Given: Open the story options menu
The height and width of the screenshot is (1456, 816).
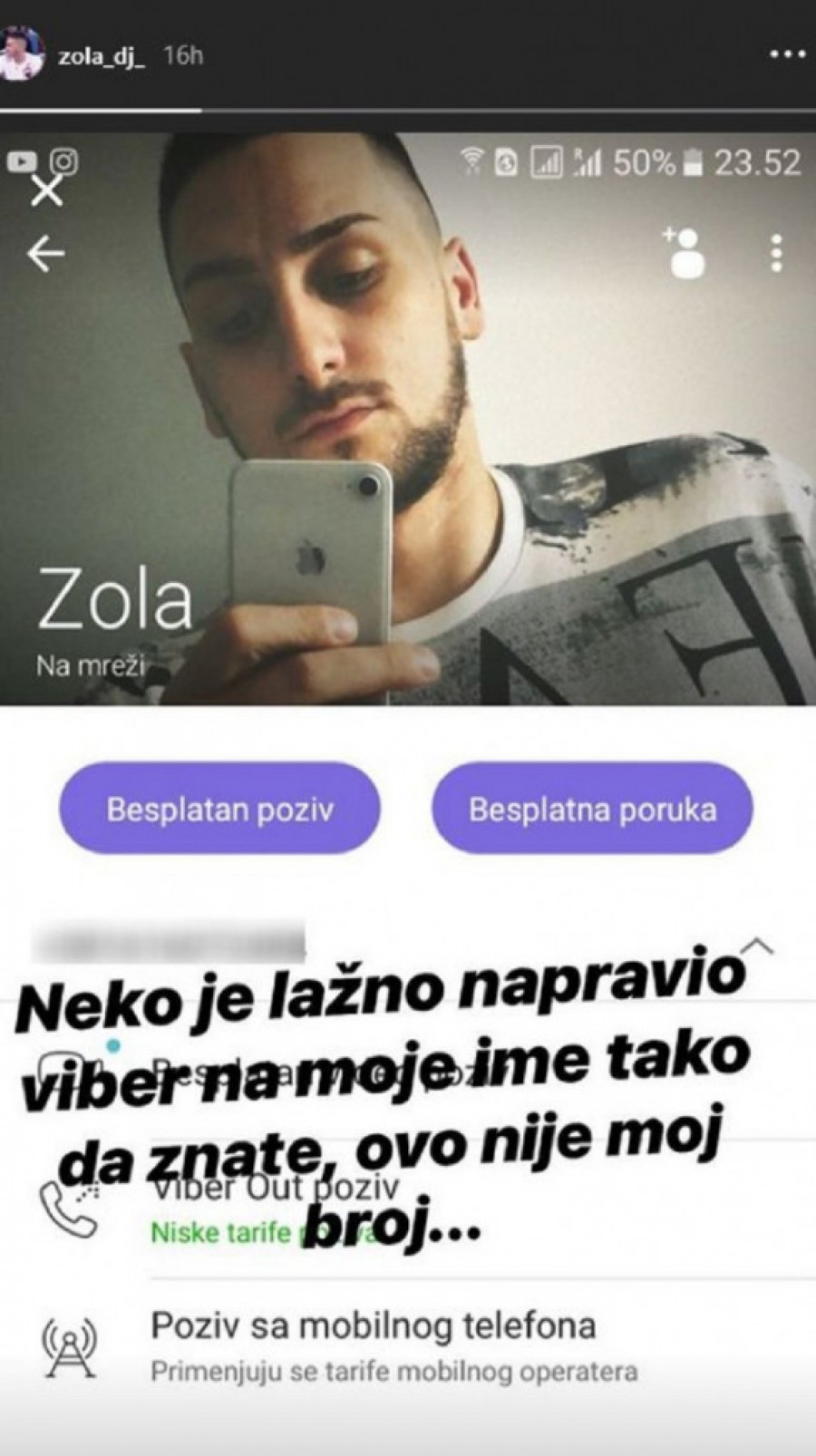Looking at the screenshot, I should pos(787,55).
